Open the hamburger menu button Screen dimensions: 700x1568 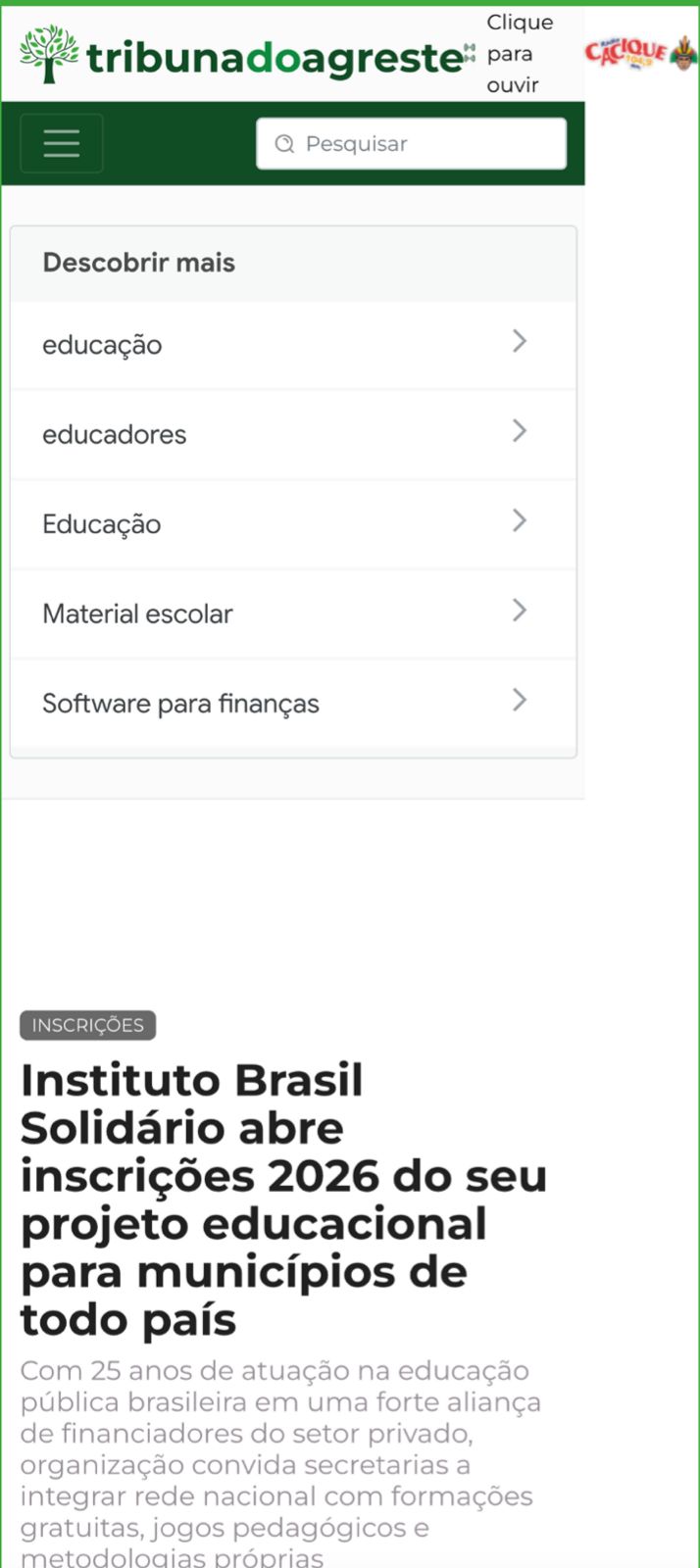[x=62, y=143]
